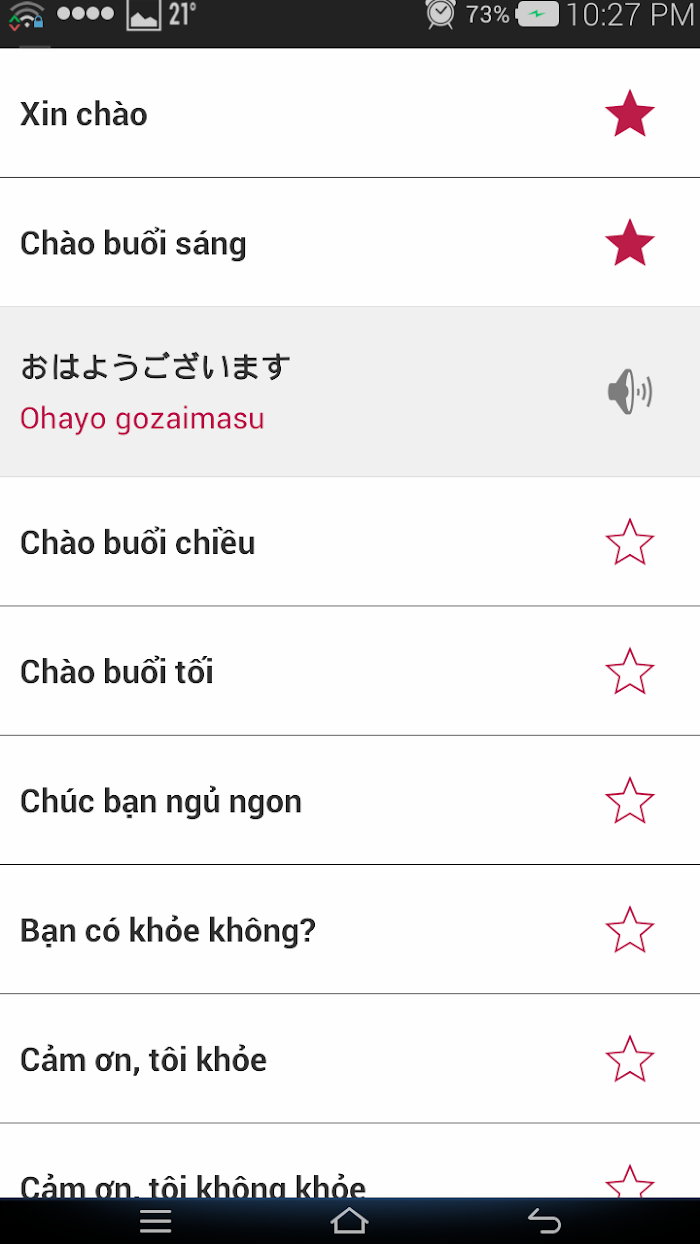700x1244 pixels.
Task: Show translation for Chào buổi tối
Action: pos(350,671)
